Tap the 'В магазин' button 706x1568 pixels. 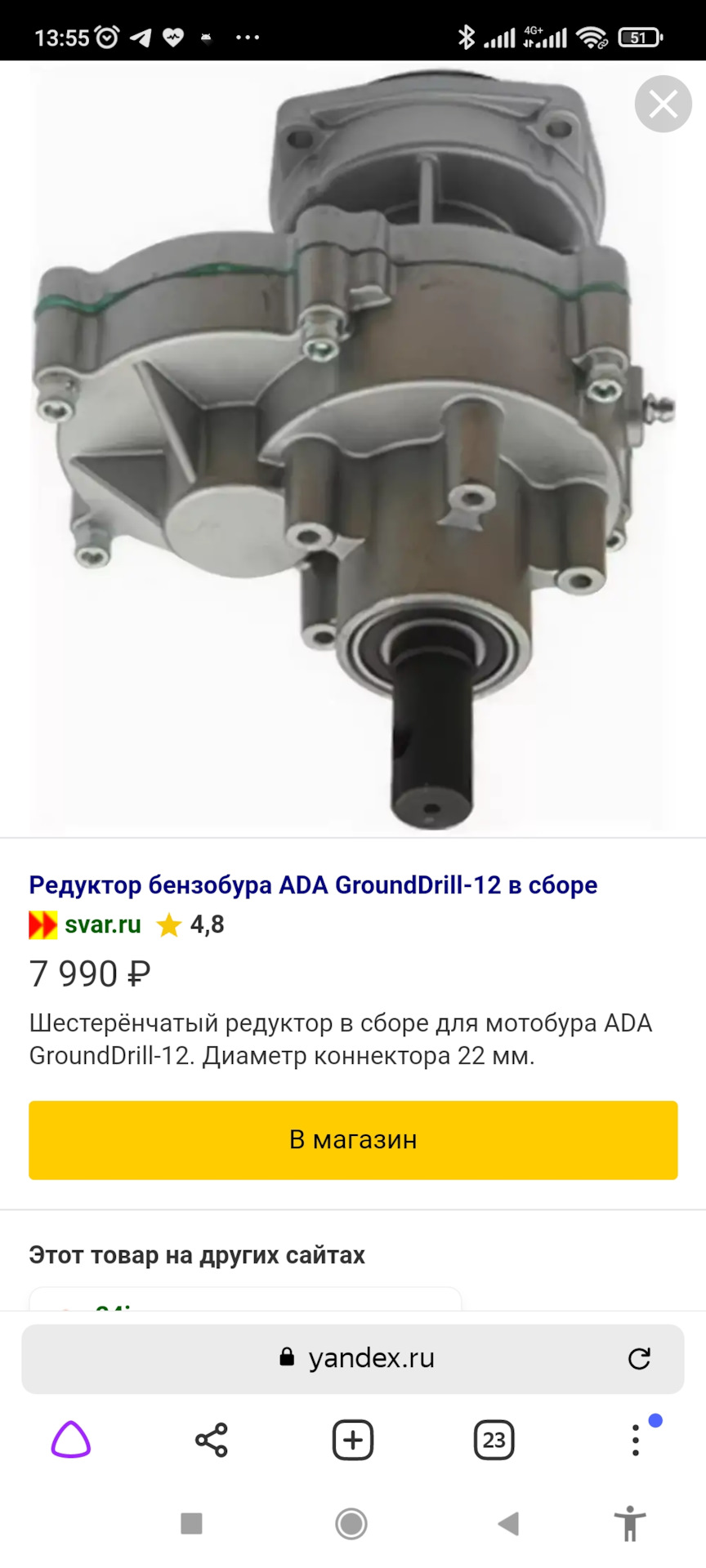click(353, 1139)
